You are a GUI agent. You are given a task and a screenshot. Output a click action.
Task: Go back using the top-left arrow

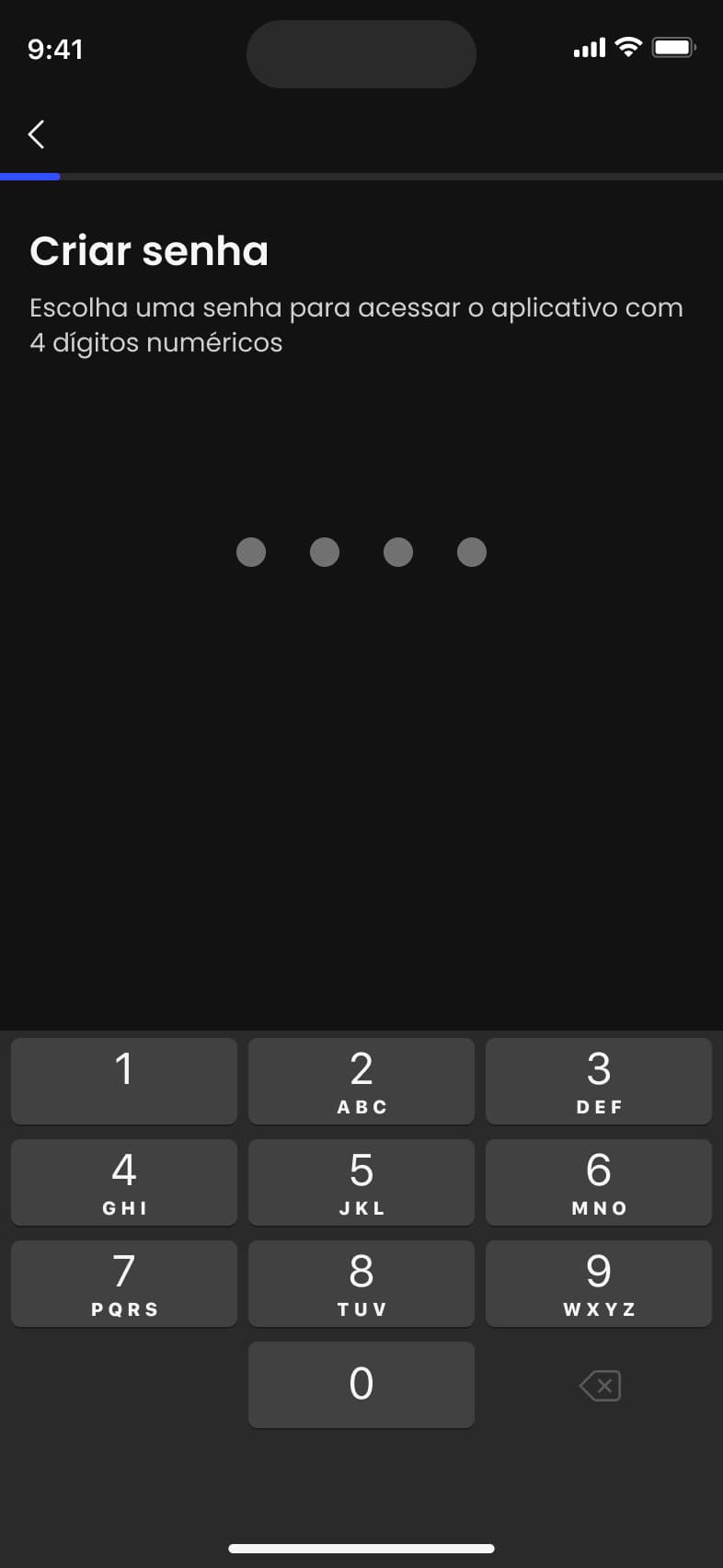click(x=37, y=134)
